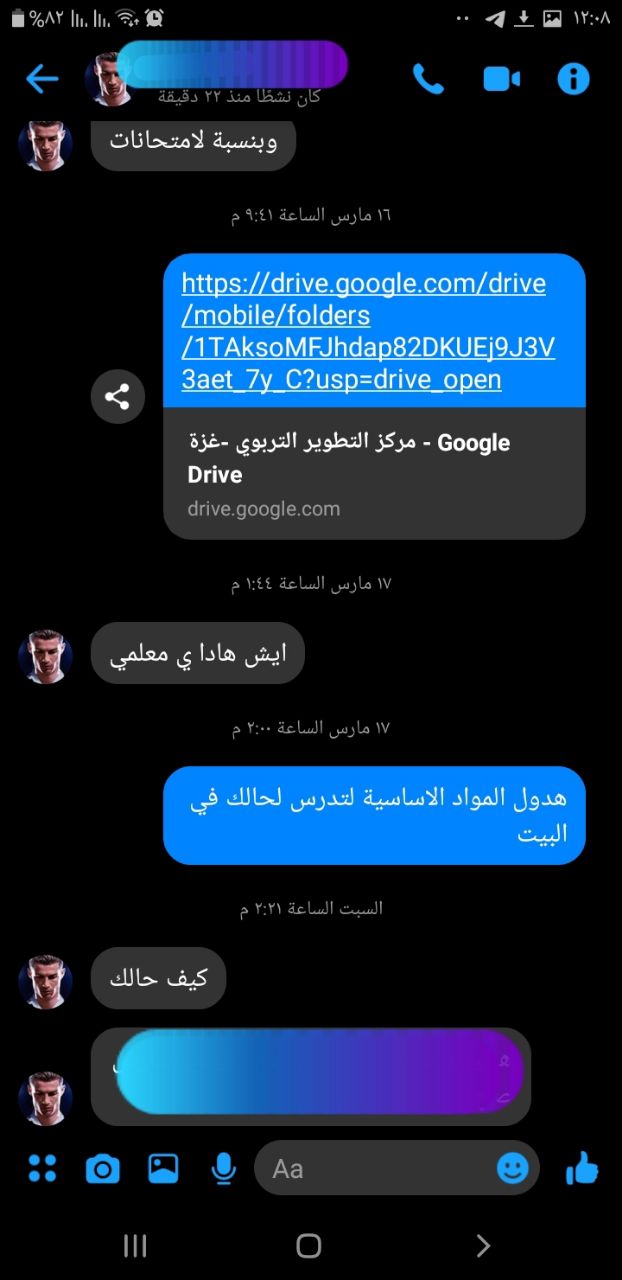Viewport: 622px width, 1280px height.
Task: Open the more options grid icon
Action: 43,1167
